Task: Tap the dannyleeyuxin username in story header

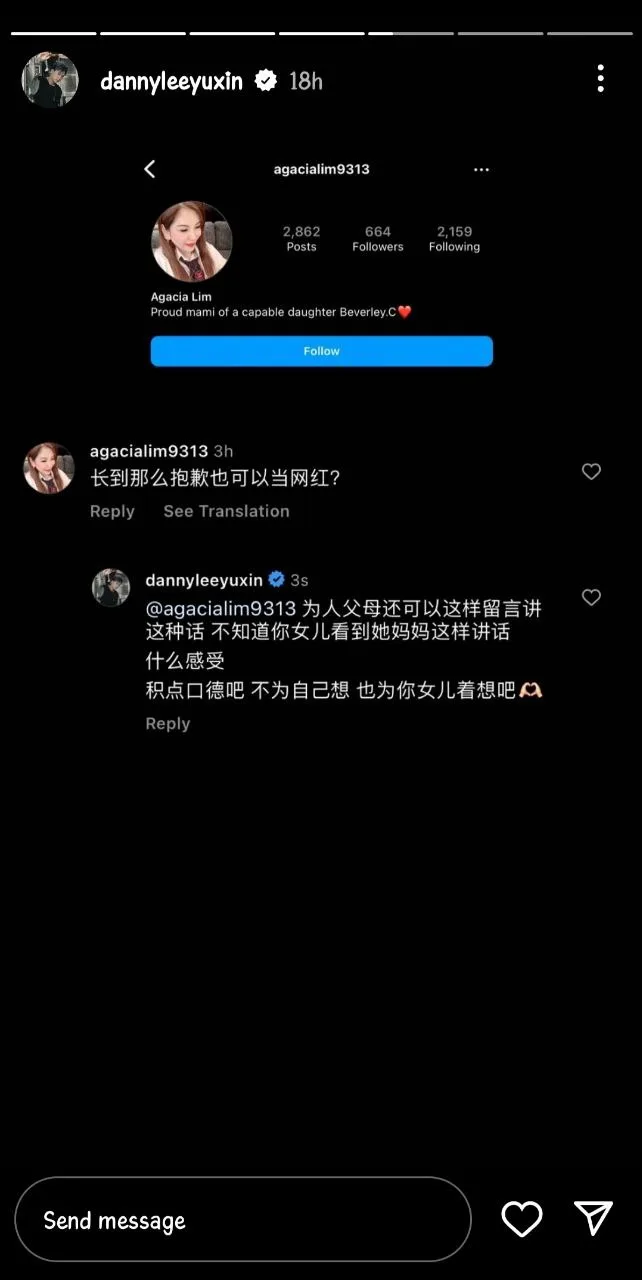Action: pos(172,81)
